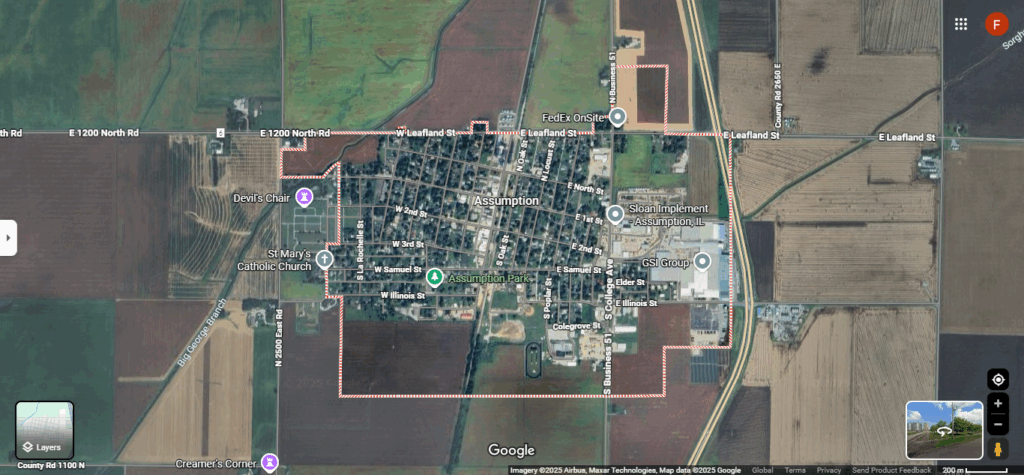
Task: Open the Google apps grid
Action: [961, 24]
